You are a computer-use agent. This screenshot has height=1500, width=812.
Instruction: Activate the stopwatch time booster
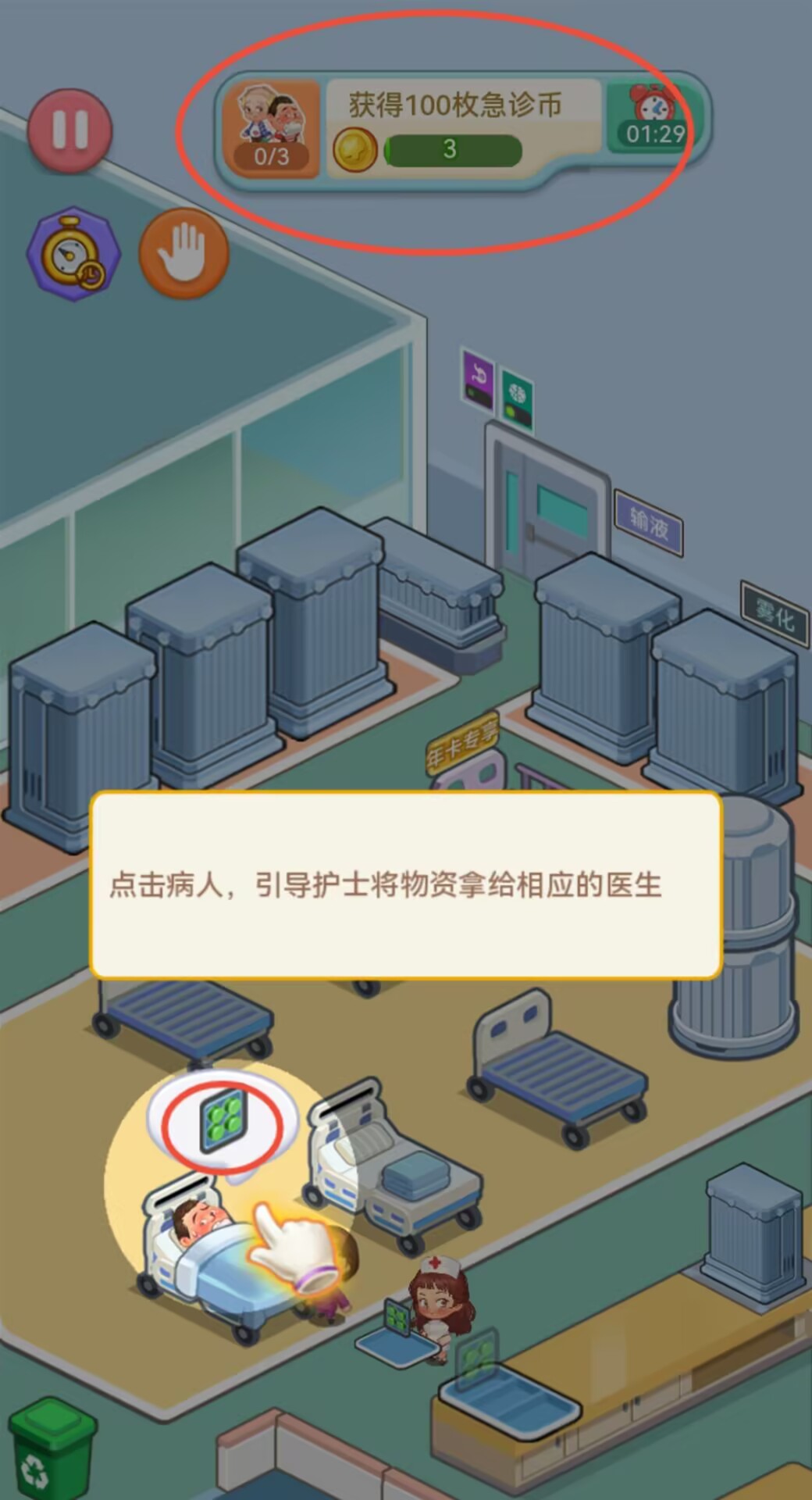[73, 255]
